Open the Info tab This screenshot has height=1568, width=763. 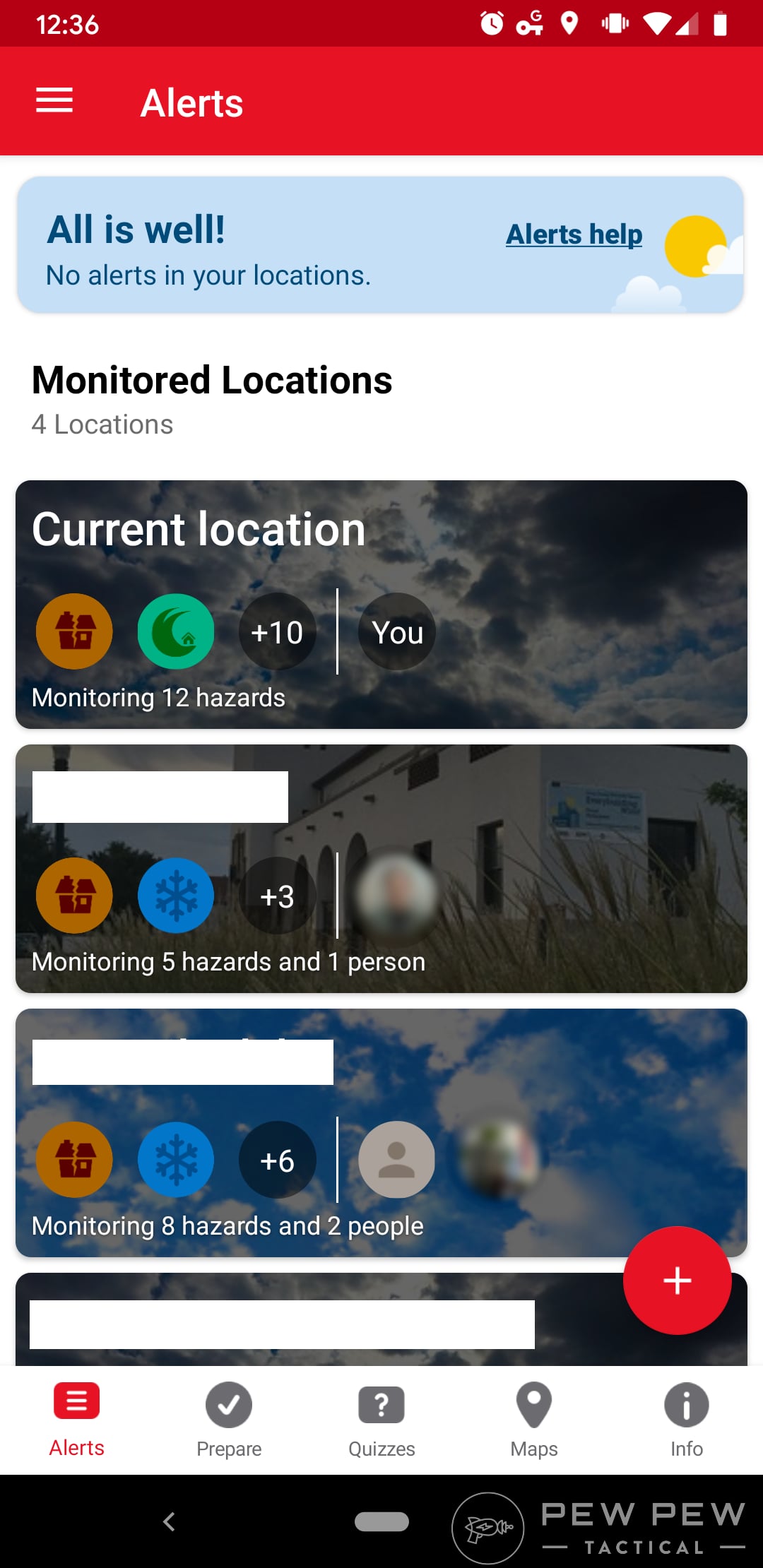tap(686, 1420)
